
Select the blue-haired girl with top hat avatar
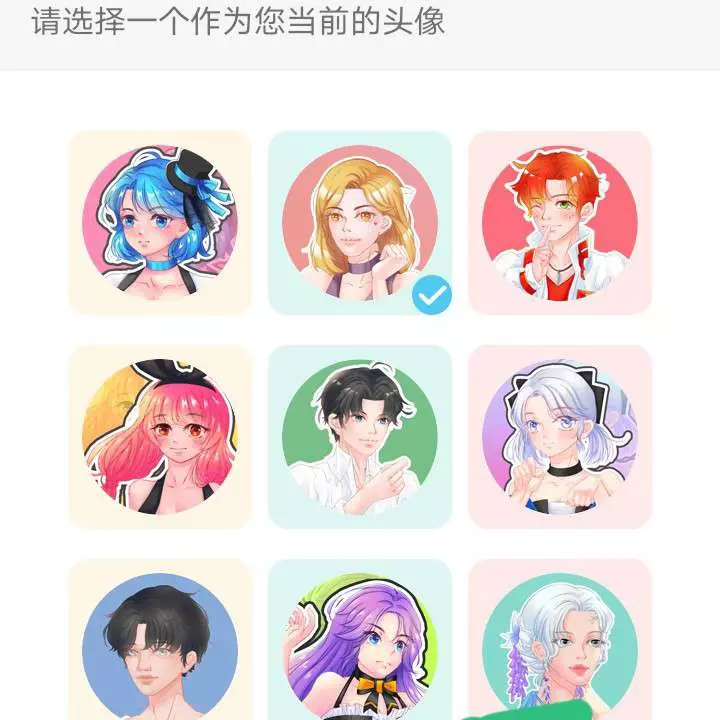(x=160, y=222)
